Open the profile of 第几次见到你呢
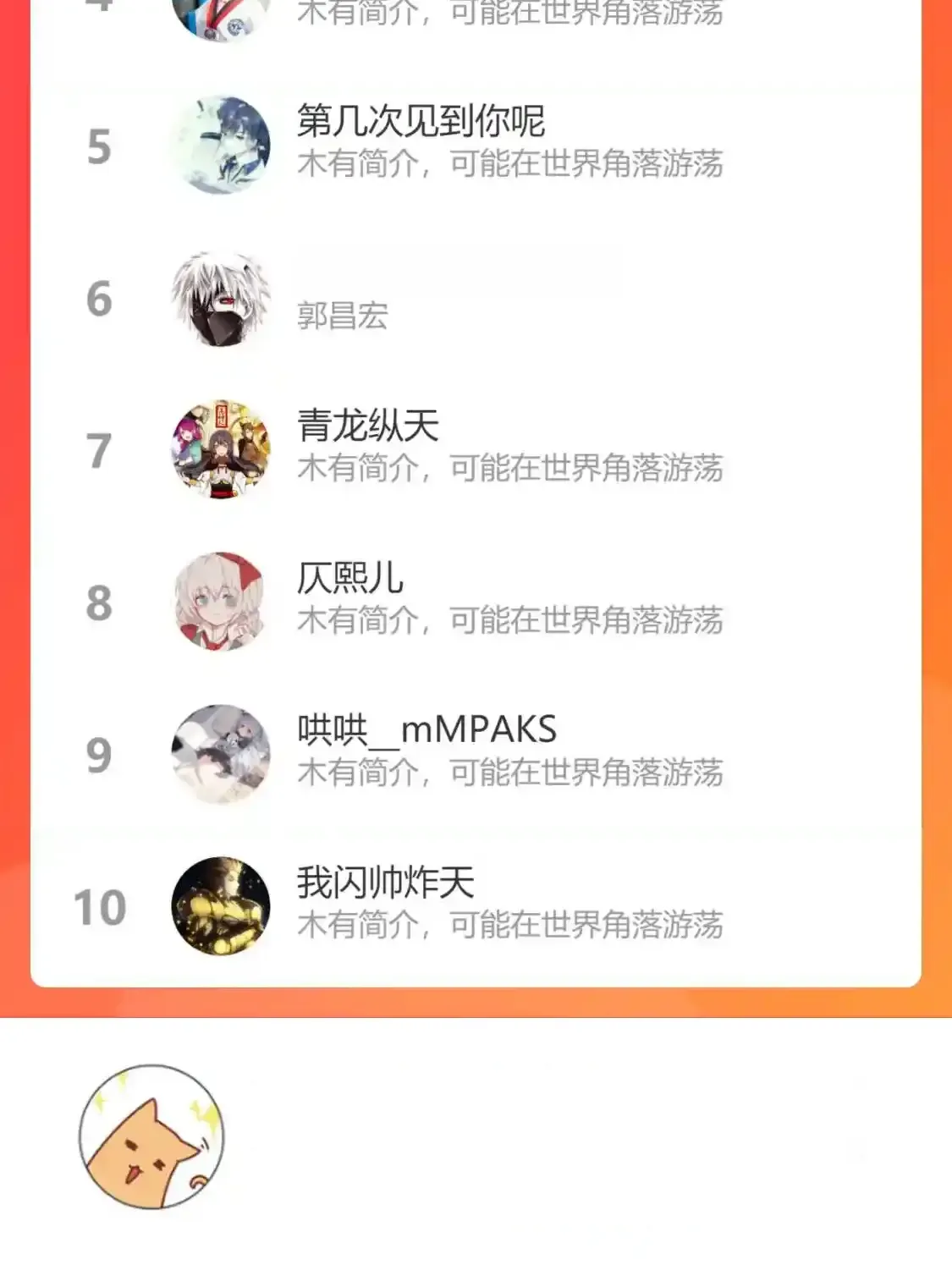The image size is (952, 1276). [x=421, y=122]
